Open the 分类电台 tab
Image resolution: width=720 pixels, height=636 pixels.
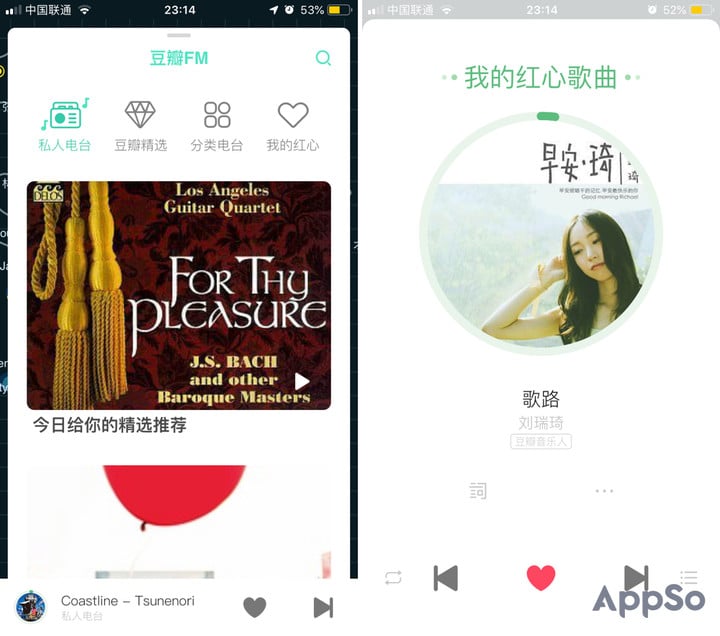point(217,125)
